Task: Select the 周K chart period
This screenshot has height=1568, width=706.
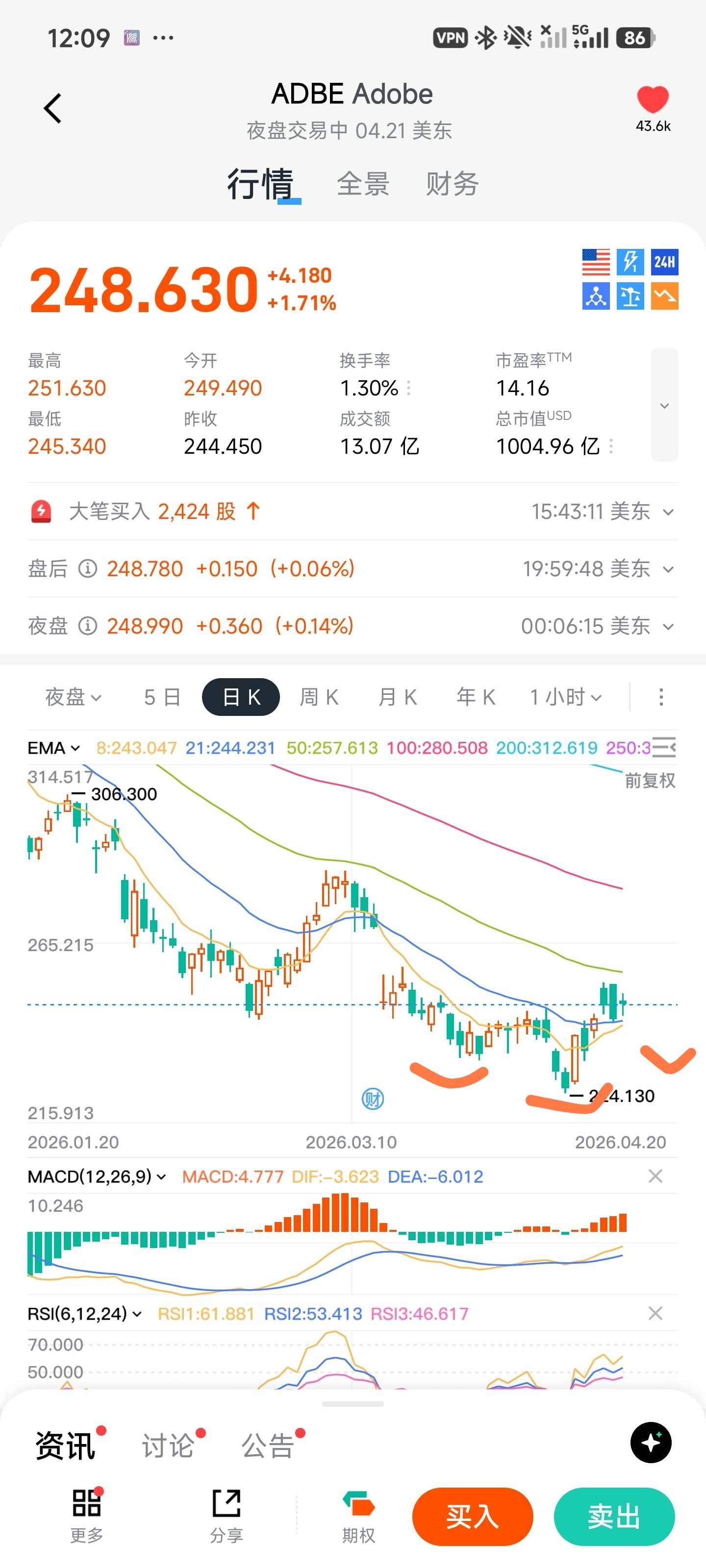Action: click(319, 697)
